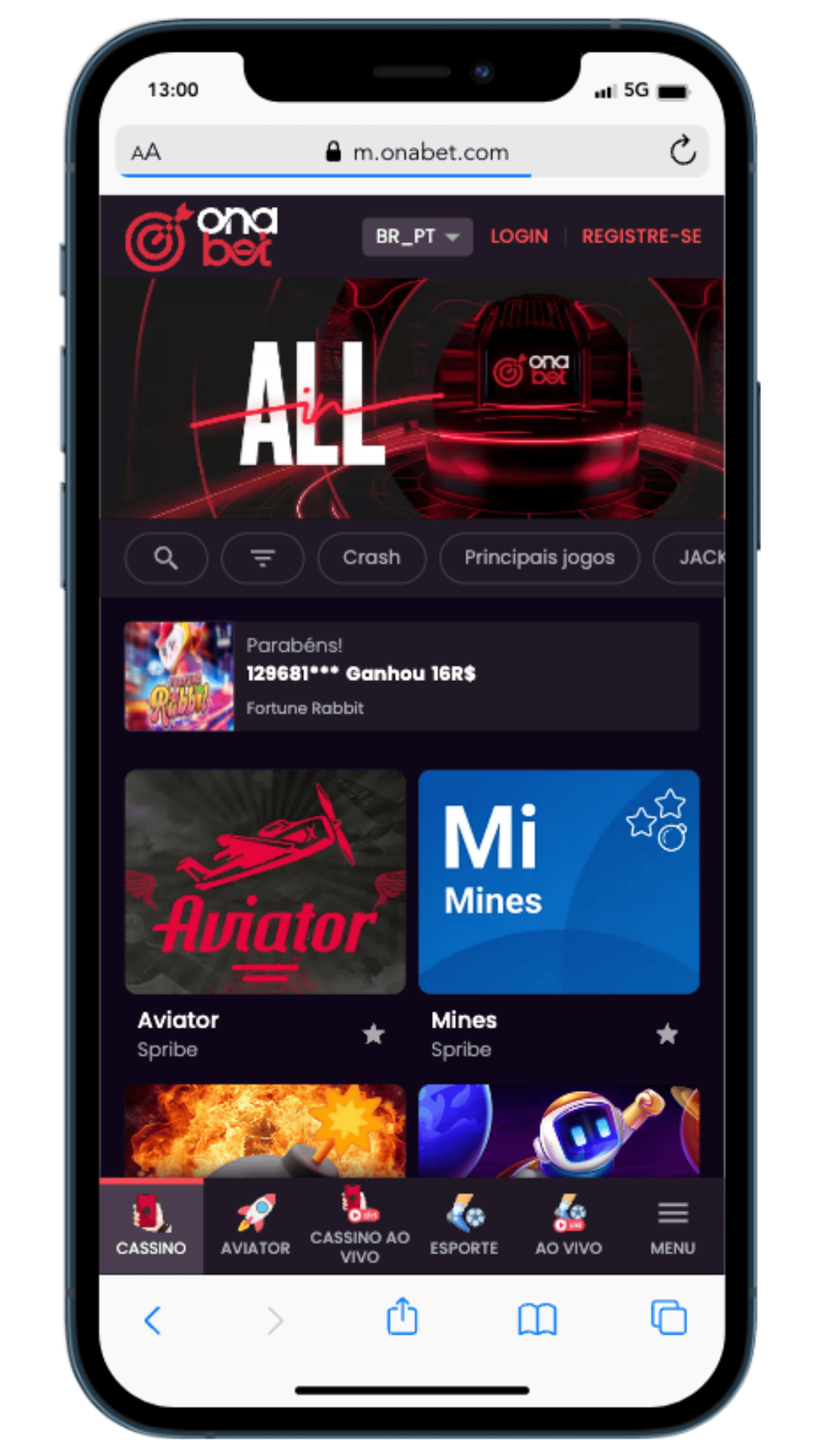This screenshot has width=819, height=1456.
Task: Open the game search icon
Action: [166, 558]
